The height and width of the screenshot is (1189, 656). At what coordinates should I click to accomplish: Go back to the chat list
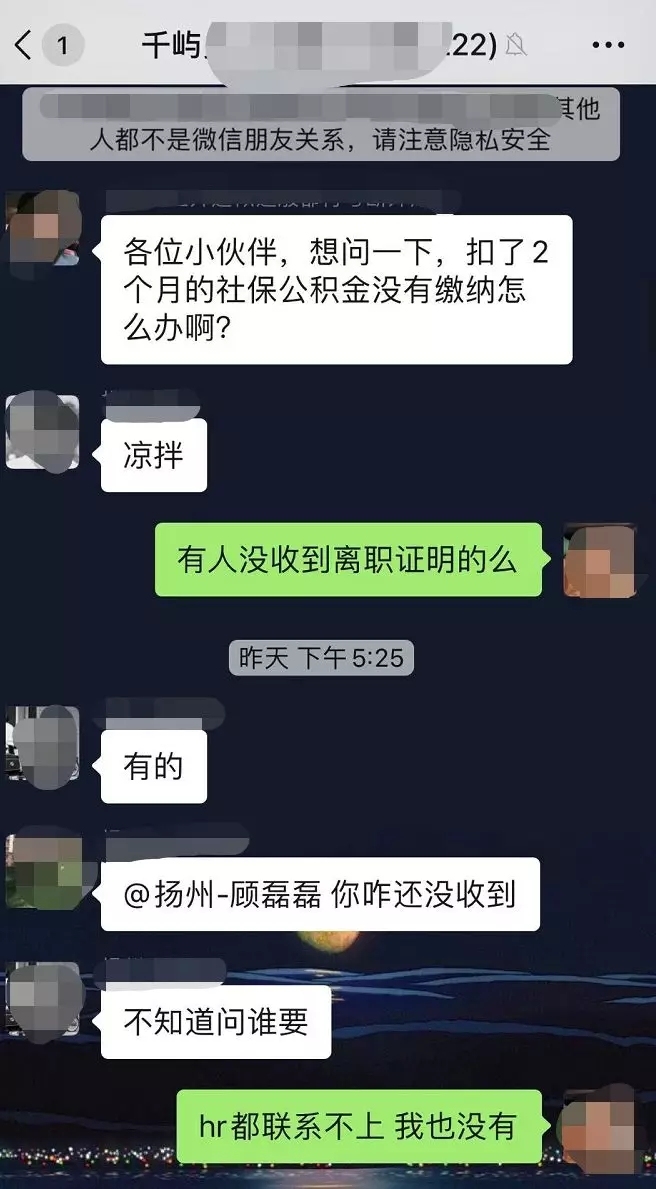(x=24, y=45)
